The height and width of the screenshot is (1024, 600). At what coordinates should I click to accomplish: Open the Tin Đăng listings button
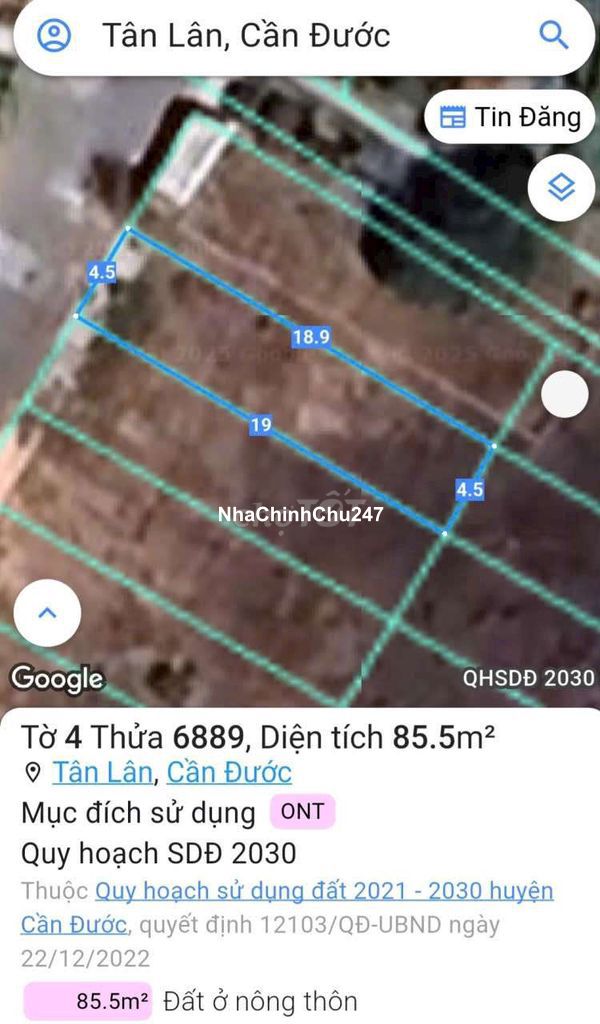[x=510, y=117]
